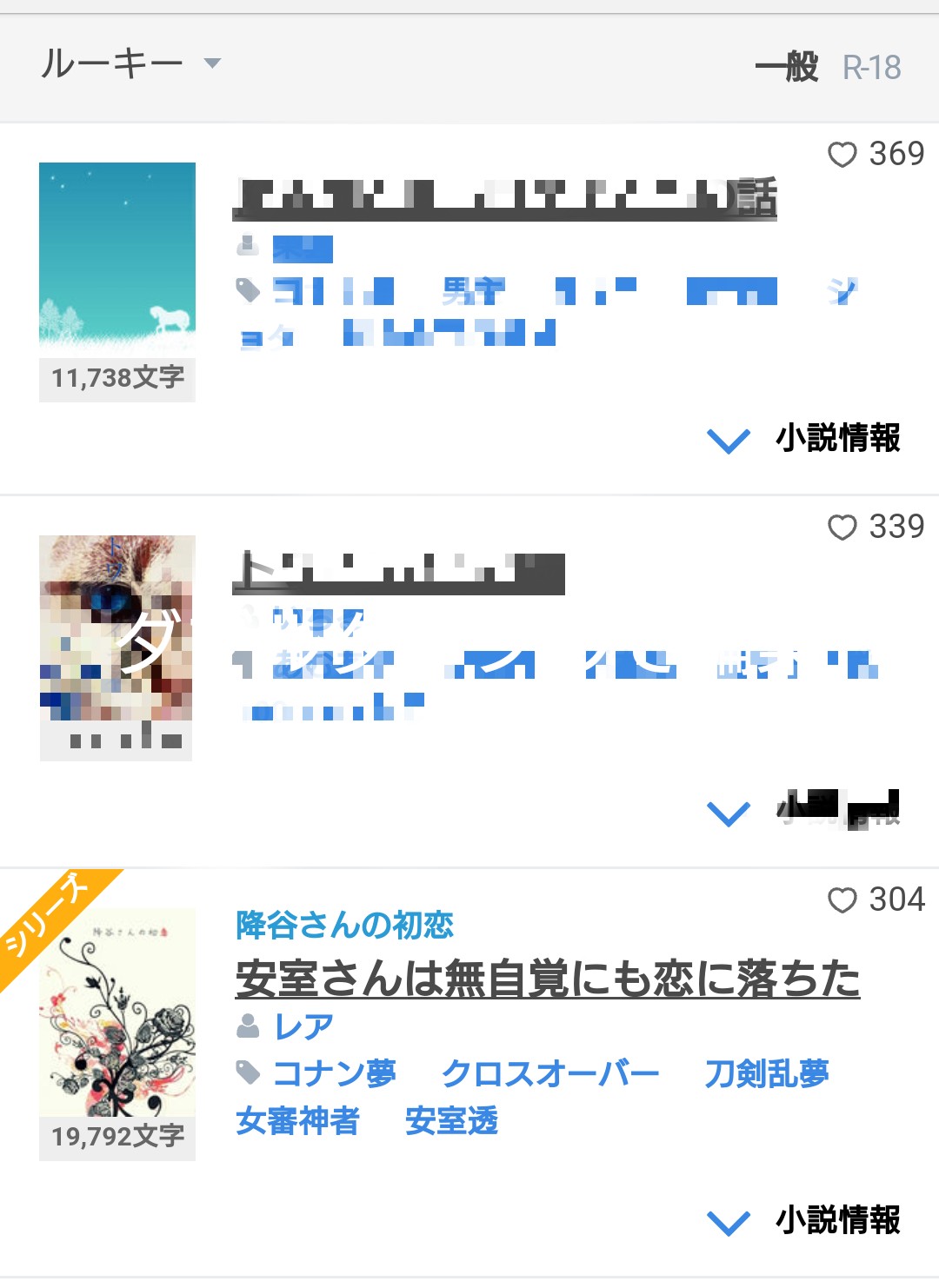
Task: Switch to the R-18 tab
Action: (871, 68)
